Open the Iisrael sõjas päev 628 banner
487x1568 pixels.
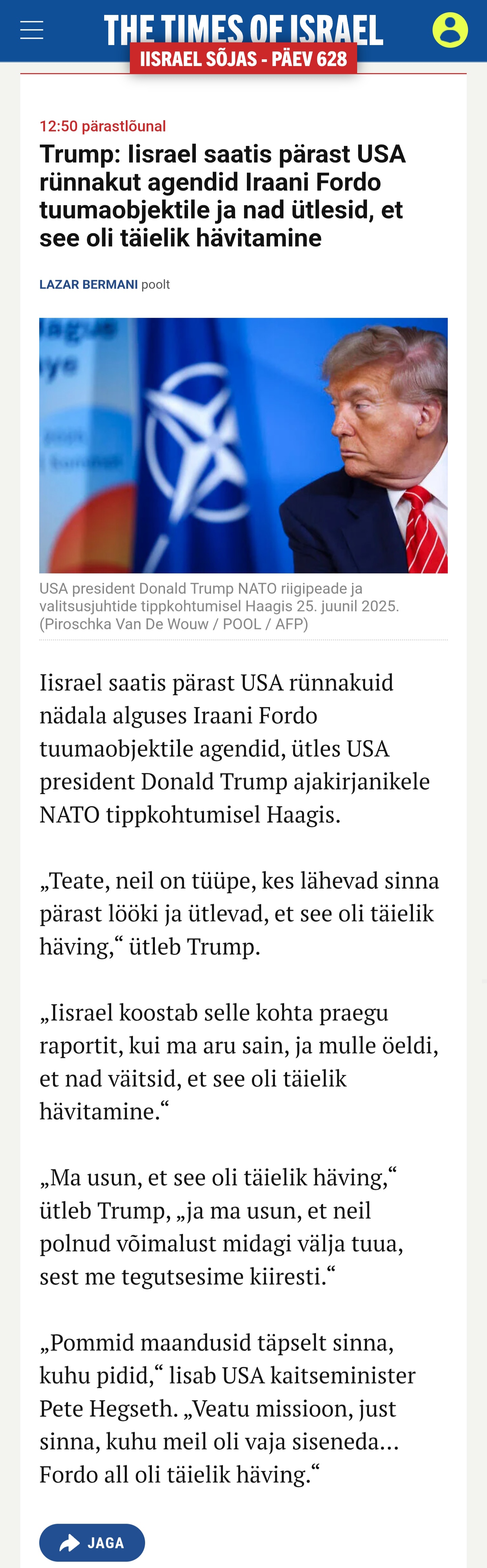click(x=243, y=59)
